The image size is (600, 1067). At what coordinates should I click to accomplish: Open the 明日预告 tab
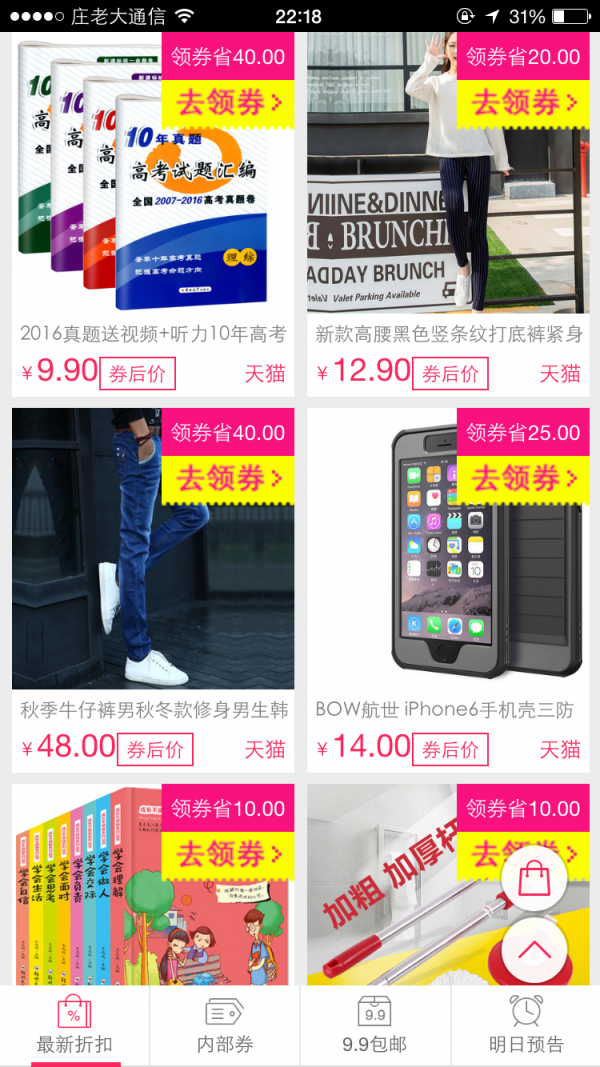pyautogui.click(x=526, y=1025)
